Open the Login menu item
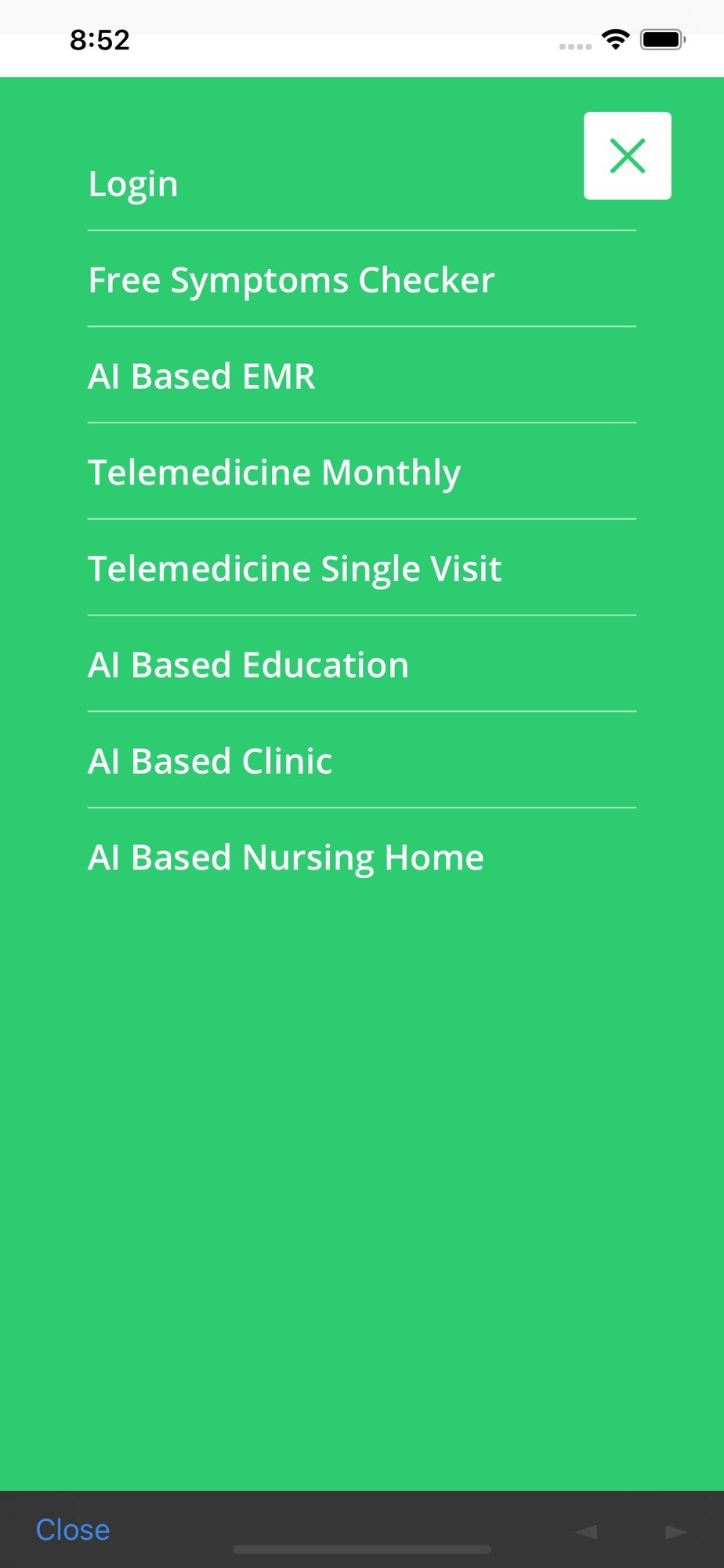The image size is (724, 1568). (x=133, y=184)
